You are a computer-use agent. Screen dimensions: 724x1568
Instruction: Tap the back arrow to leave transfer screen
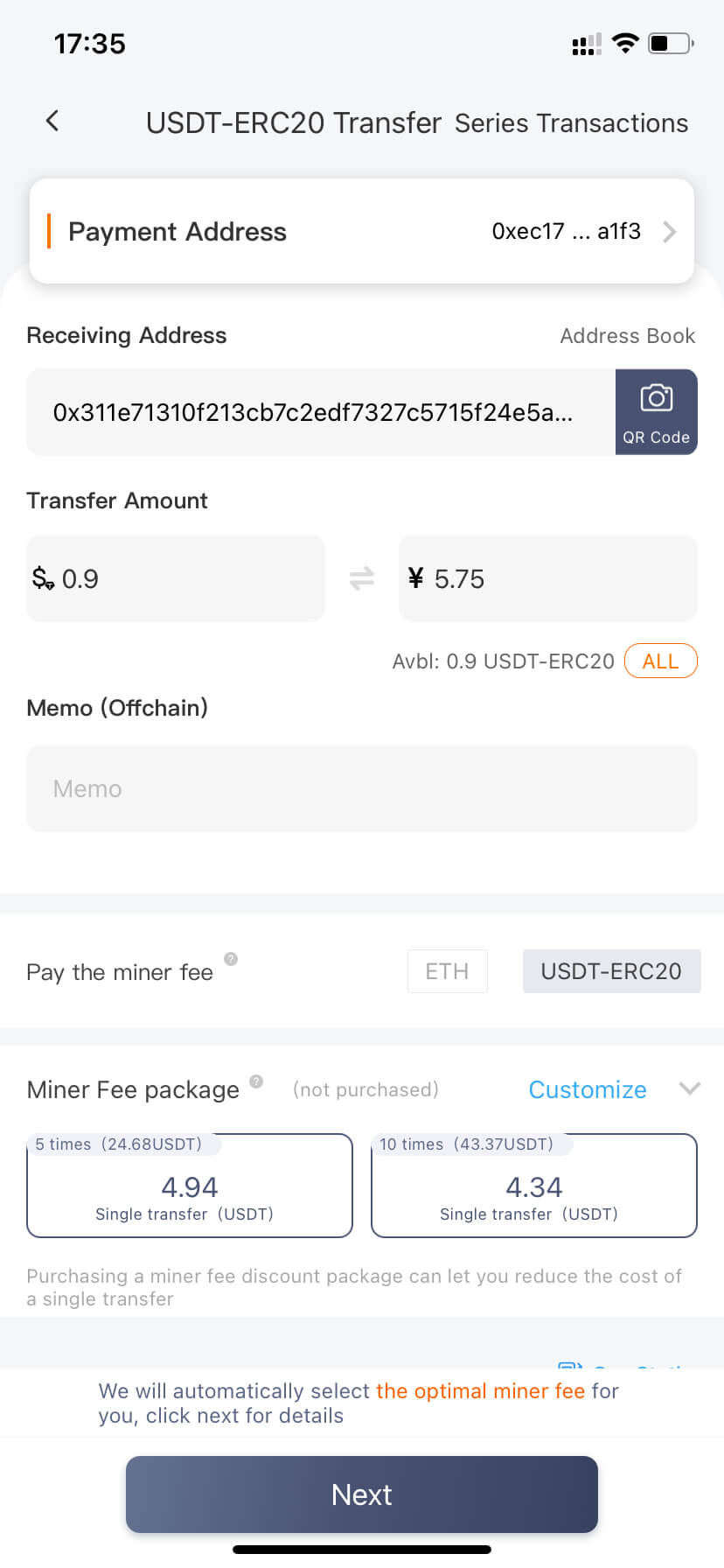pos(52,122)
